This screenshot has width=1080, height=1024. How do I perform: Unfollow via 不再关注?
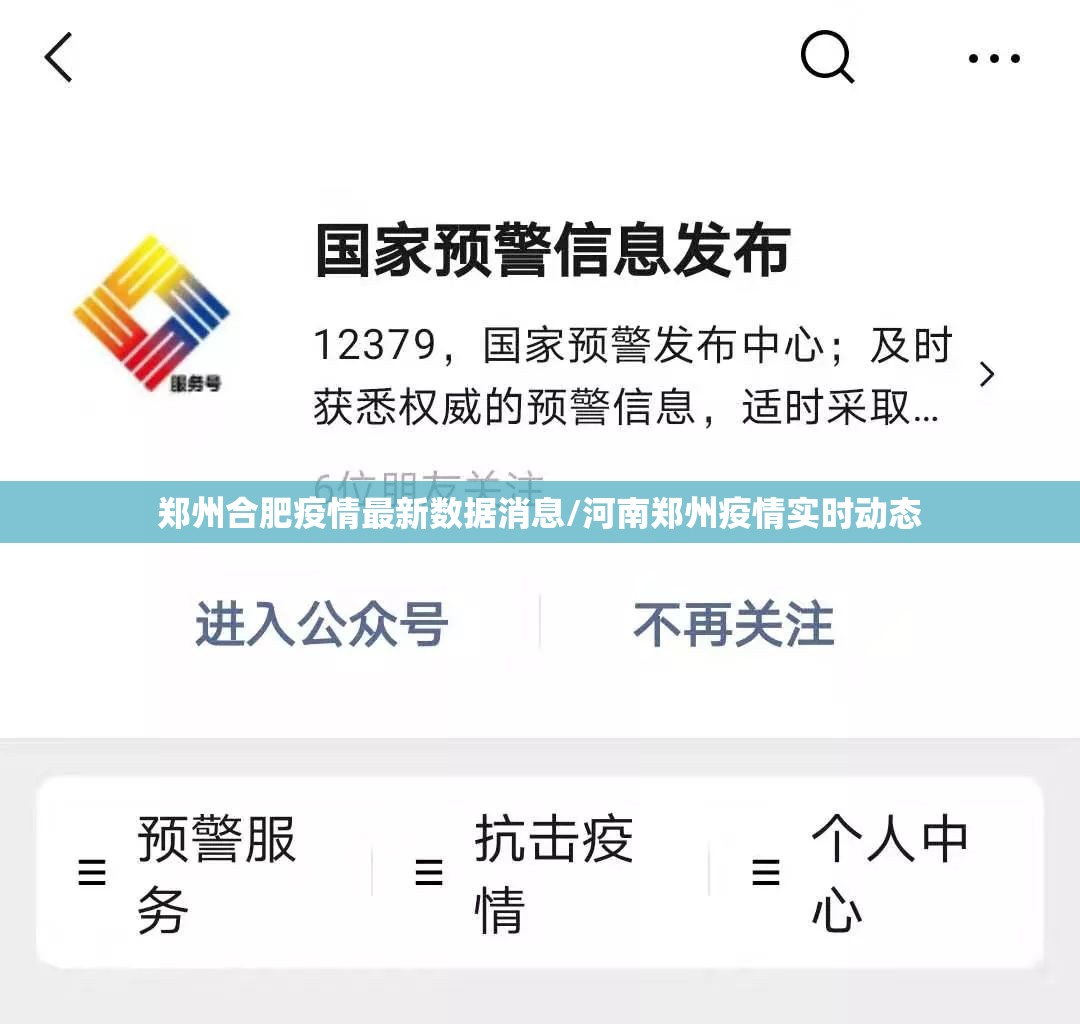point(733,625)
